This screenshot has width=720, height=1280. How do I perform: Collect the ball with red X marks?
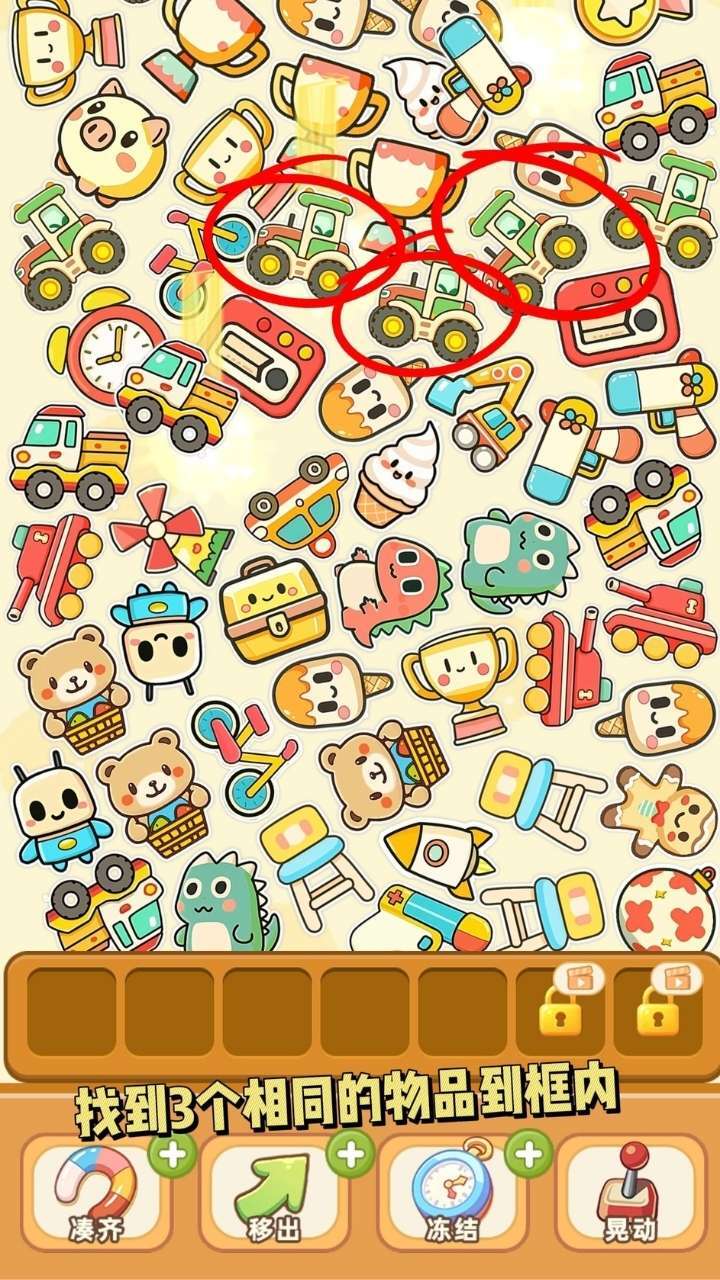click(665, 910)
